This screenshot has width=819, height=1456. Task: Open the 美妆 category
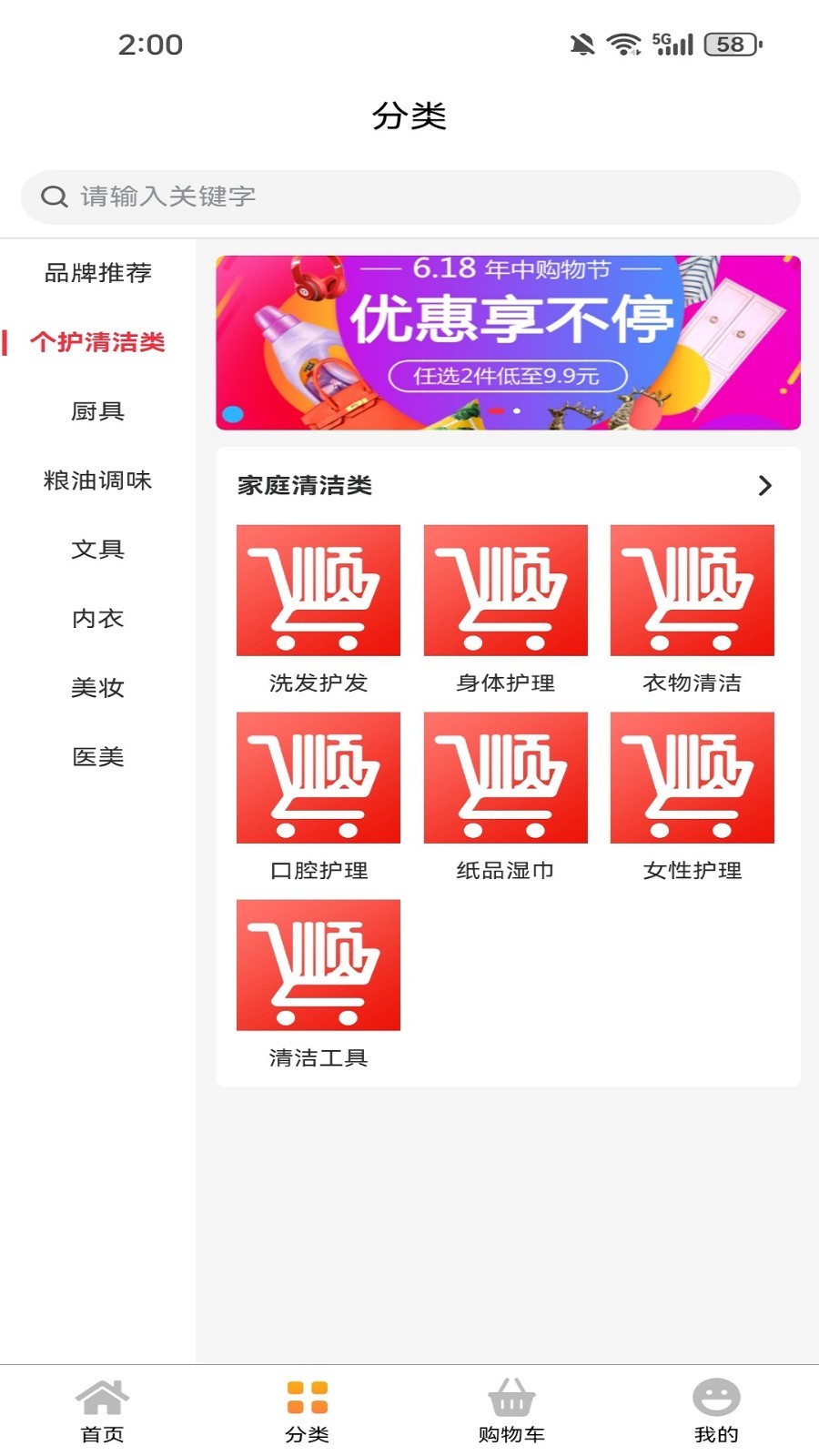[98, 688]
